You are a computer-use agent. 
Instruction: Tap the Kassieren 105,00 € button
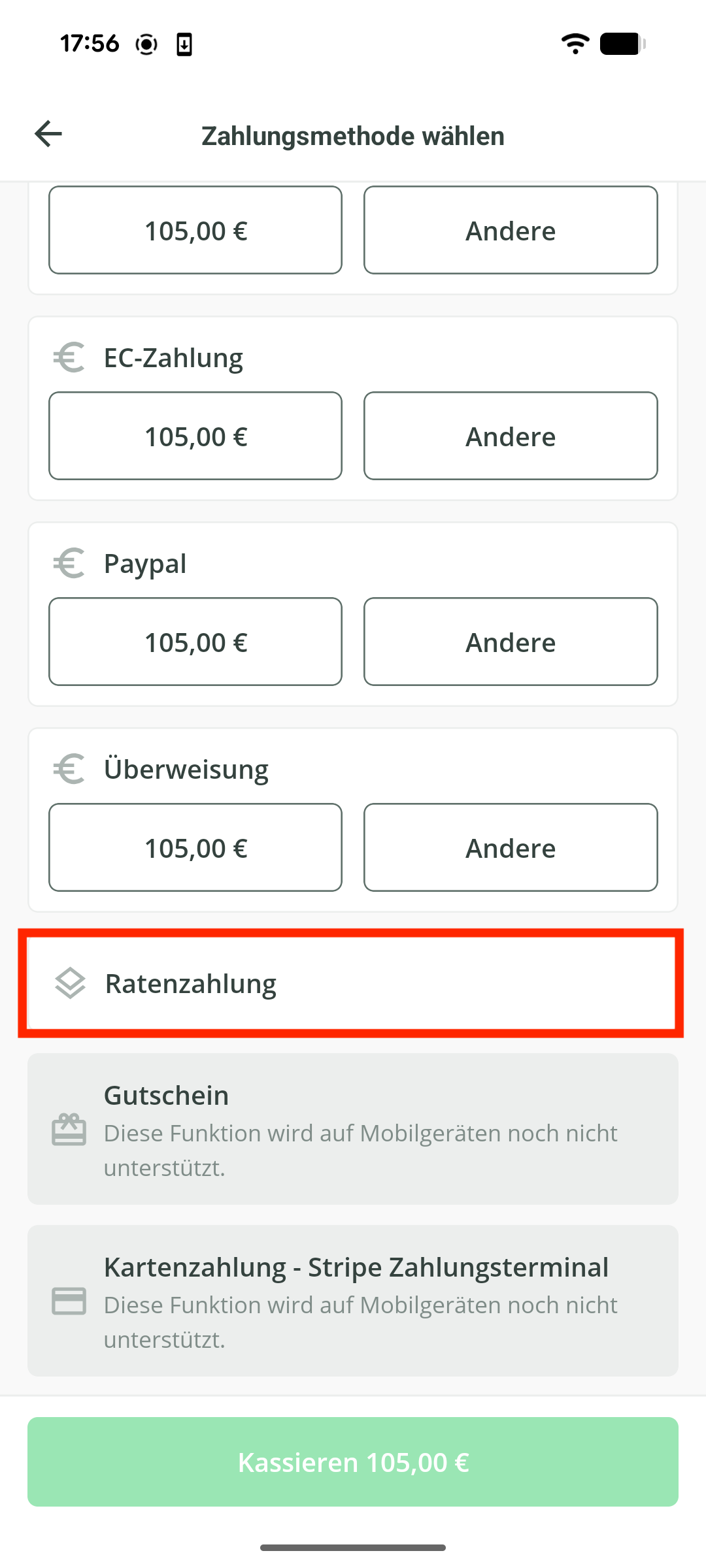pos(353,1462)
